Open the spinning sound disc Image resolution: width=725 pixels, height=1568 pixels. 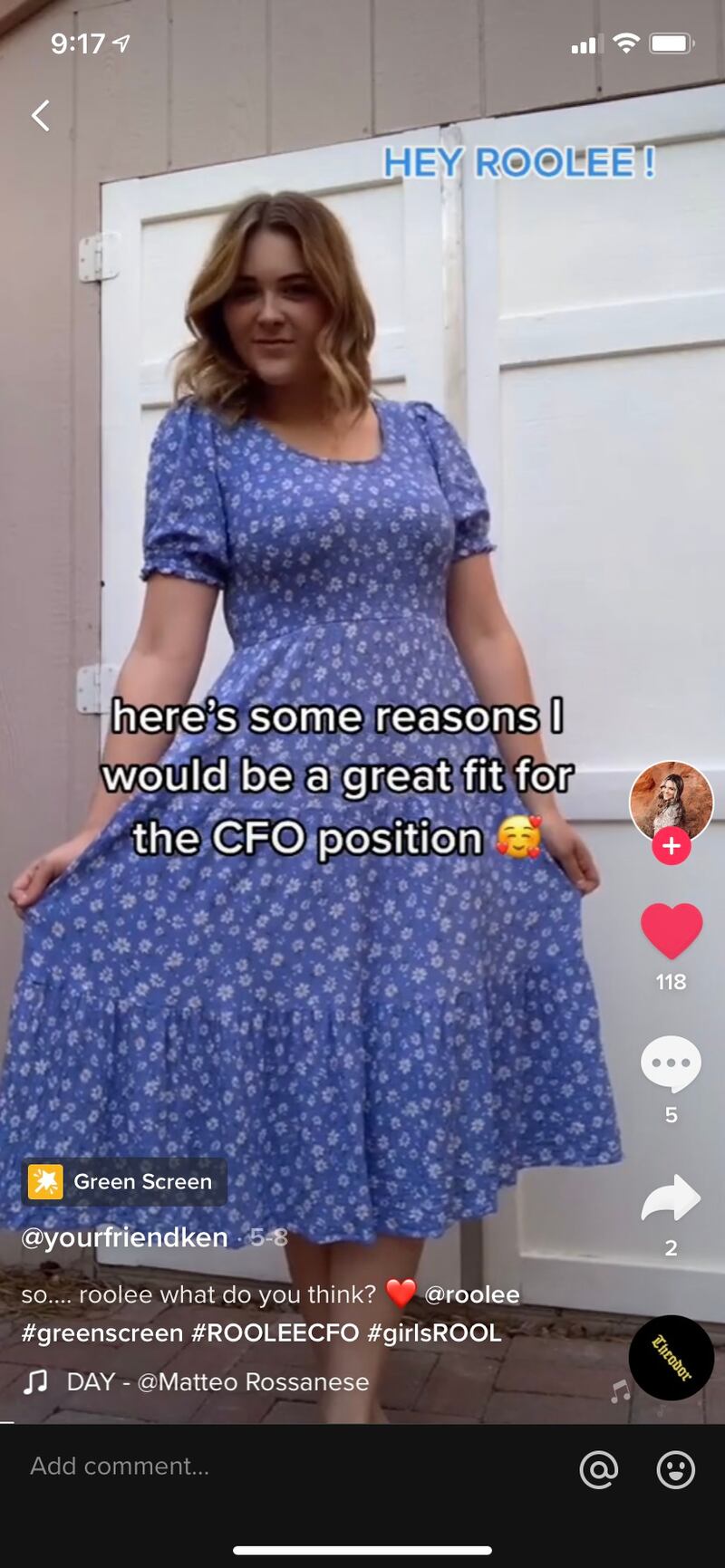(x=671, y=1358)
